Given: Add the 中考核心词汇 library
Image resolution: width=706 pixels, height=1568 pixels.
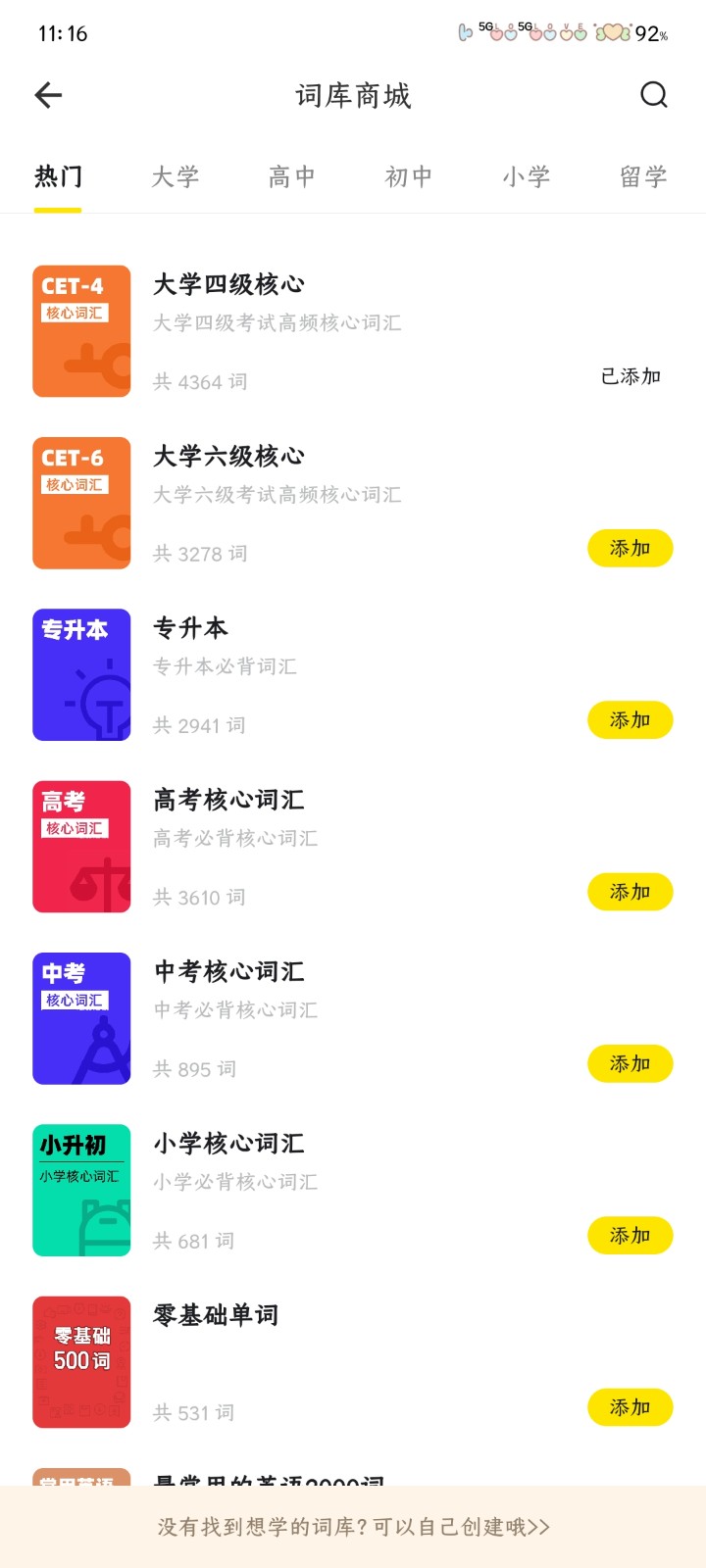Looking at the screenshot, I should (630, 1062).
